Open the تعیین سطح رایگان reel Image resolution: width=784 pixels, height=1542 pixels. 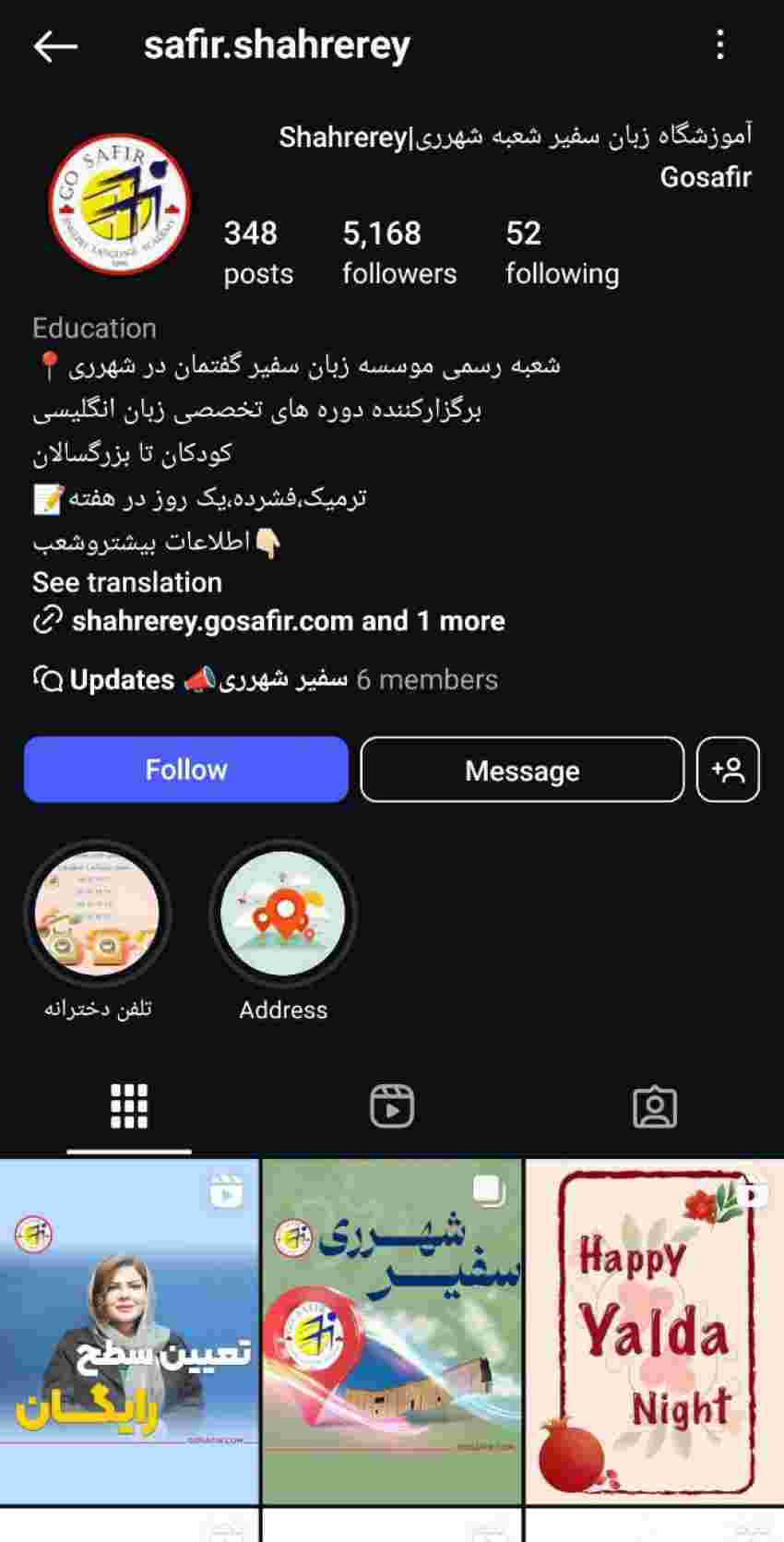coord(129,1332)
